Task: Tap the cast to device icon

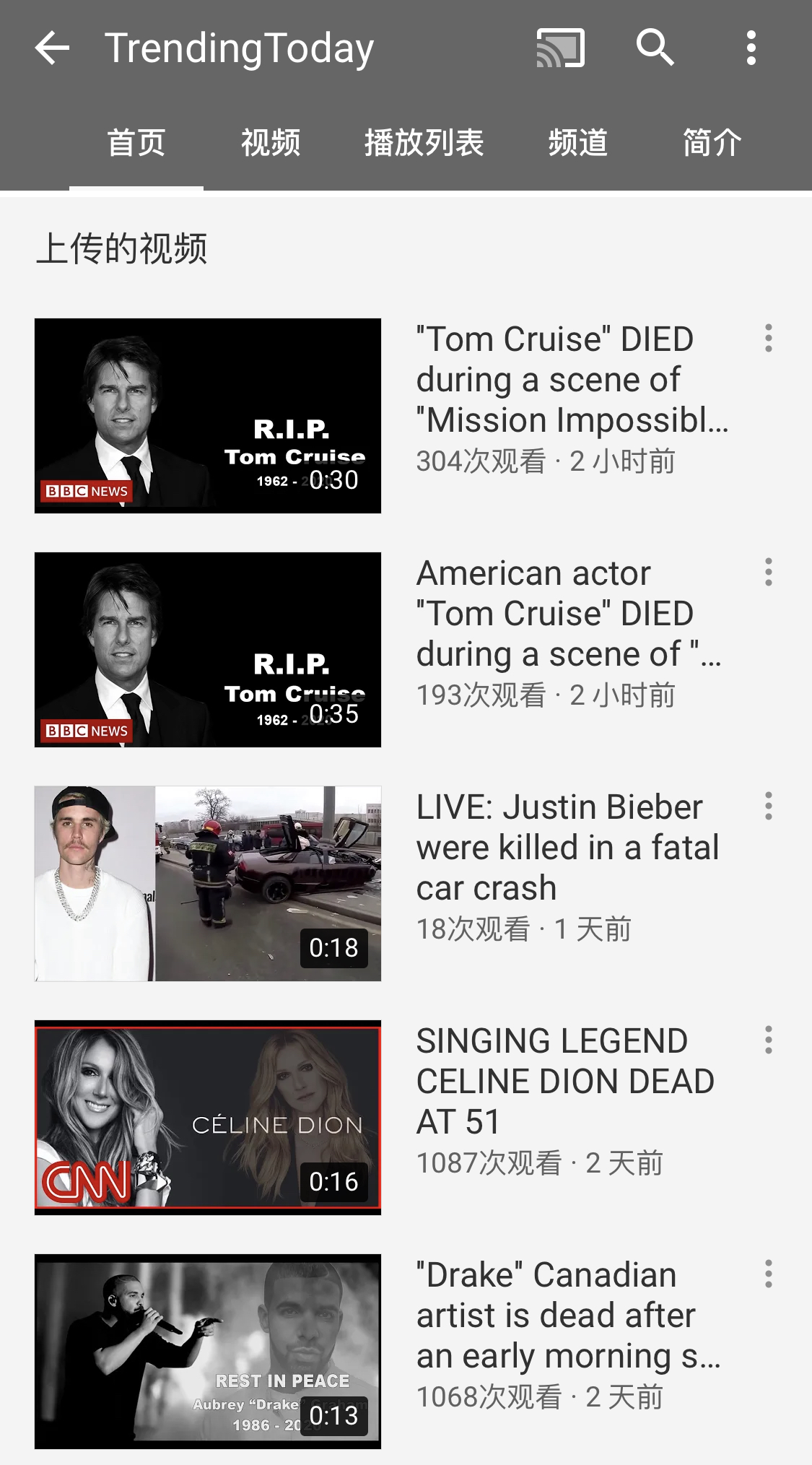Action: pyautogui.click(x=560, y=48)
